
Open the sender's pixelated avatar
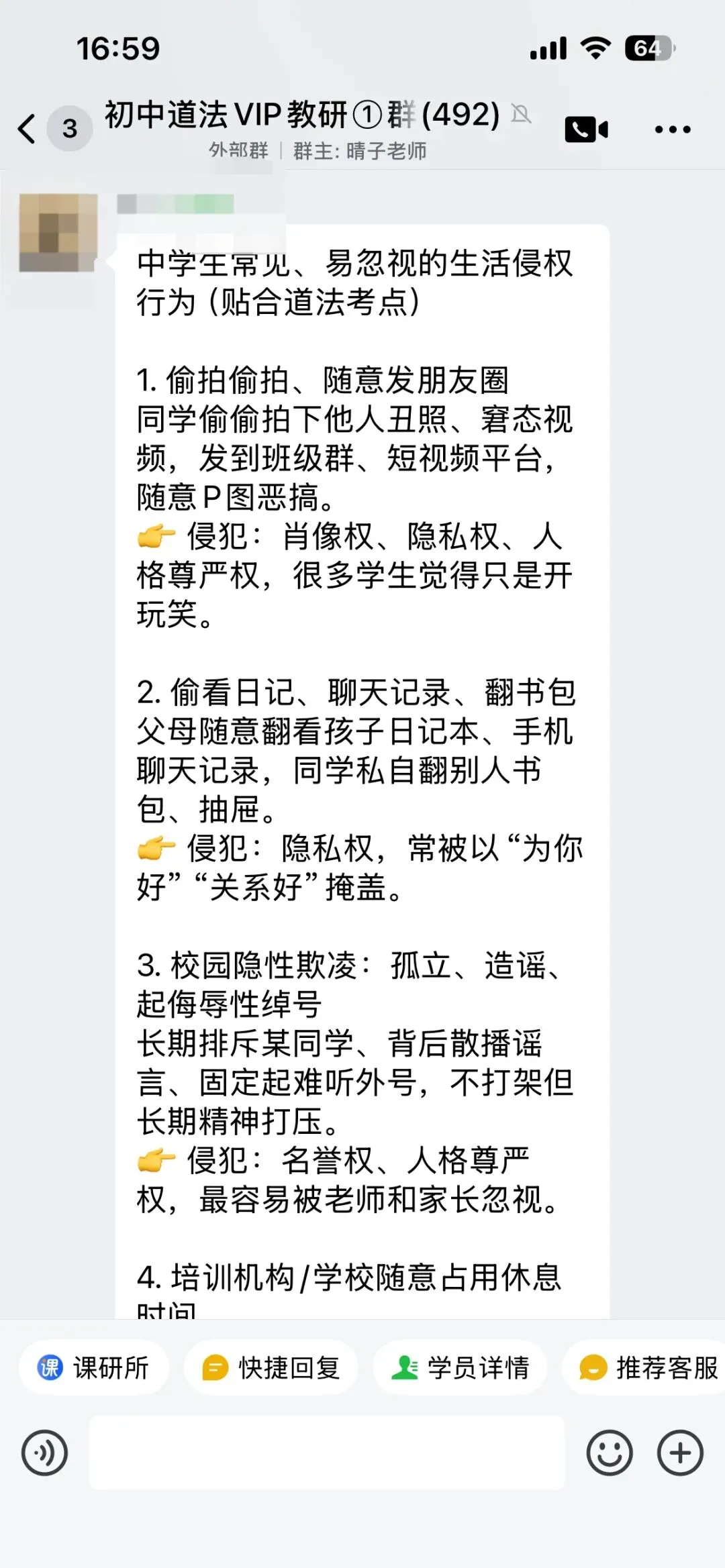click(58, 233)
